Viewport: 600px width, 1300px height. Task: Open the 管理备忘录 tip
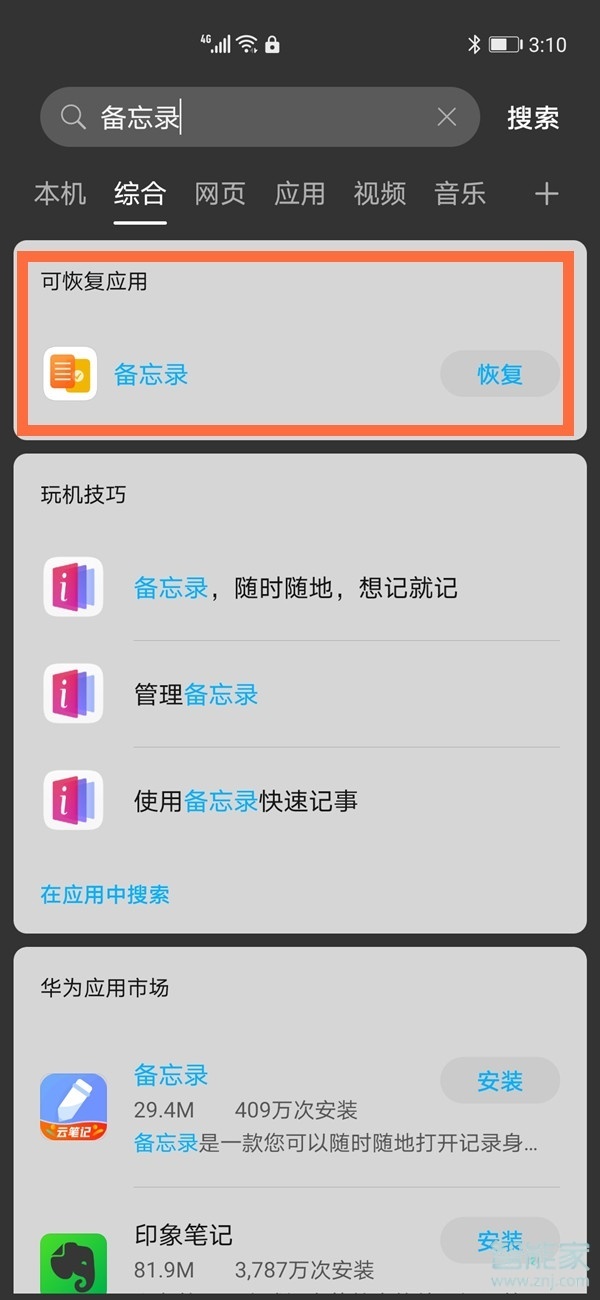coord(197,694)
